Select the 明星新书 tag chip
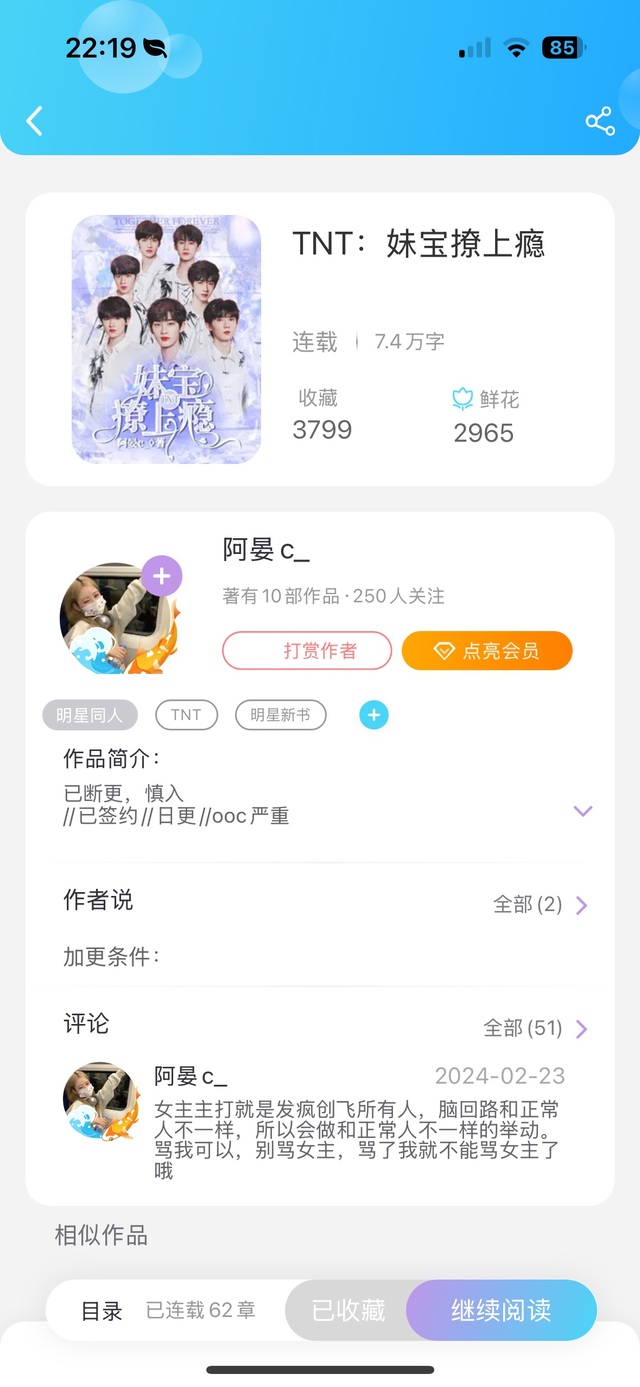The image size is (640, 1387). pyautogui.click(x=281, y=715)
